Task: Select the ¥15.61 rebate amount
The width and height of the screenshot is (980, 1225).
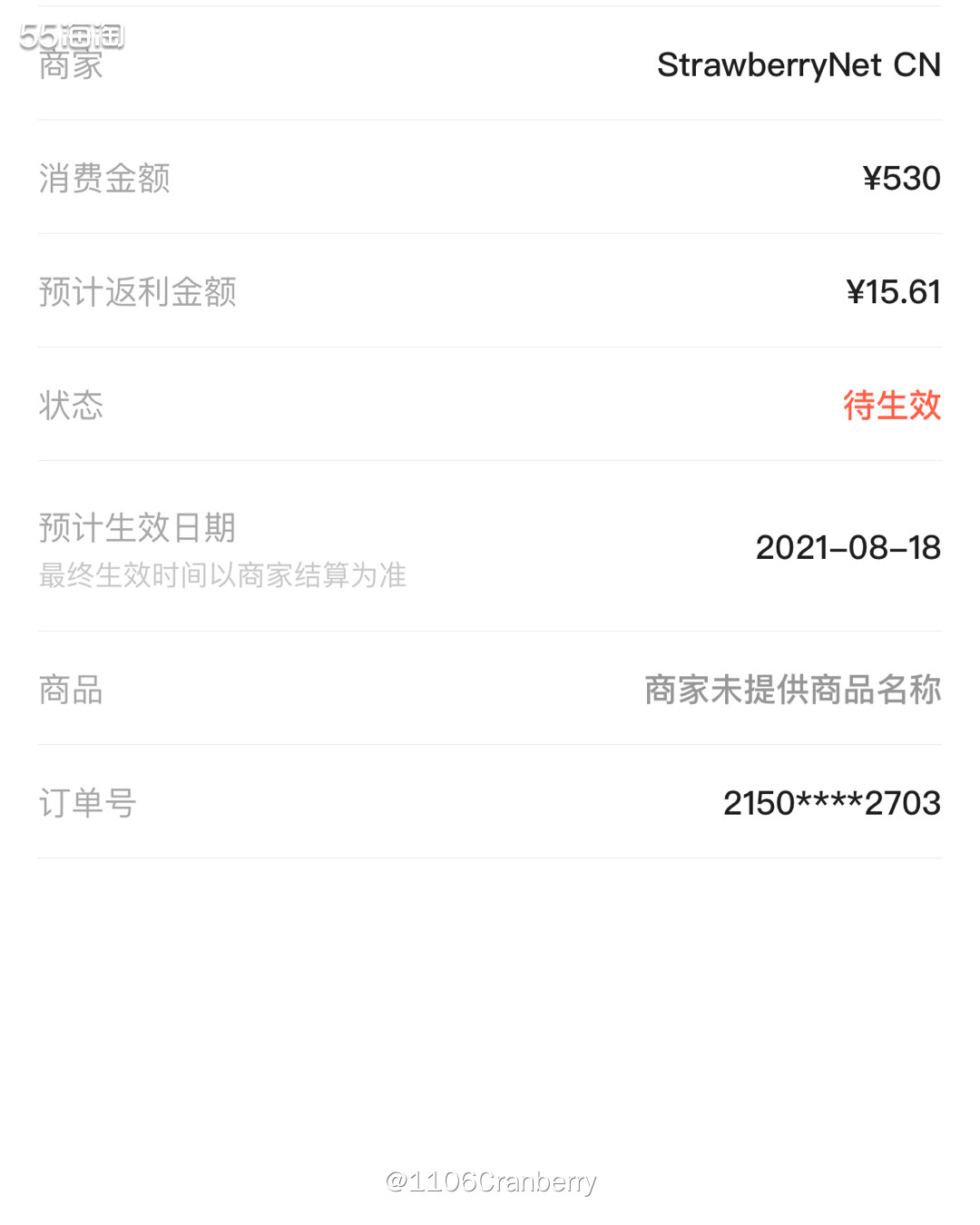Action: pos(893,292)
